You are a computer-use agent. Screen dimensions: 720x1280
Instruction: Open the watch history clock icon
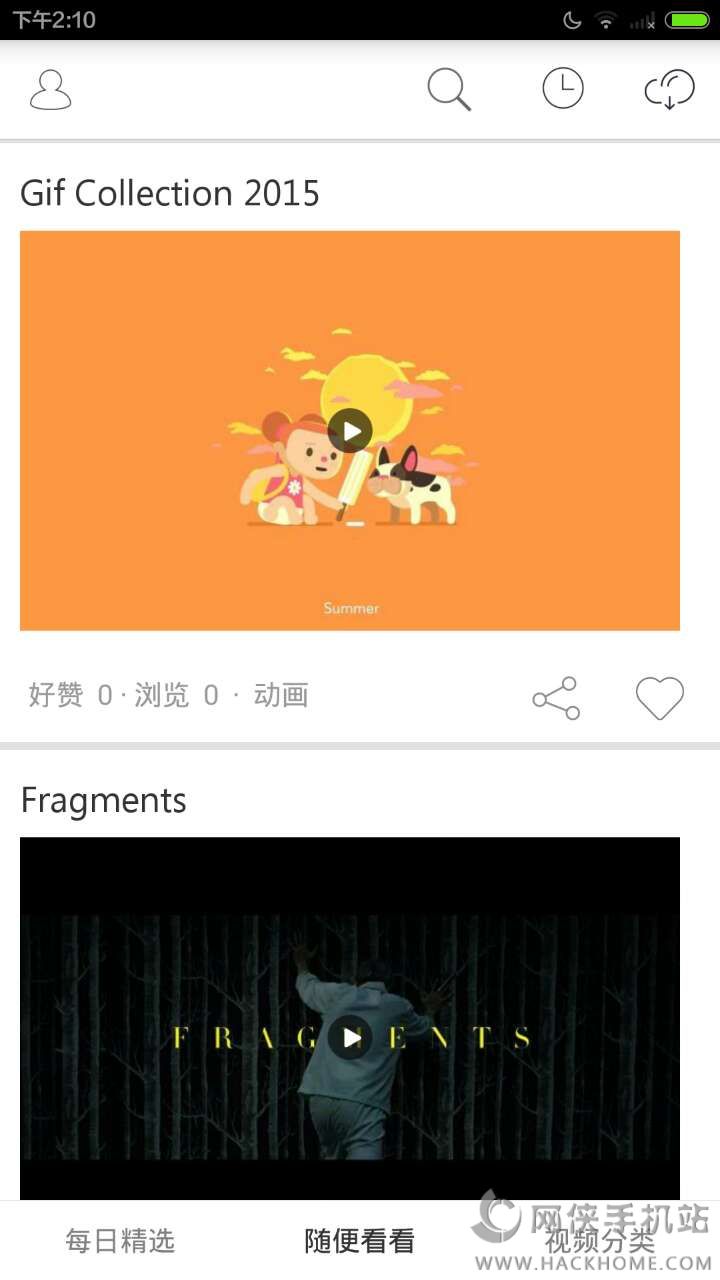tap(563, 89)
